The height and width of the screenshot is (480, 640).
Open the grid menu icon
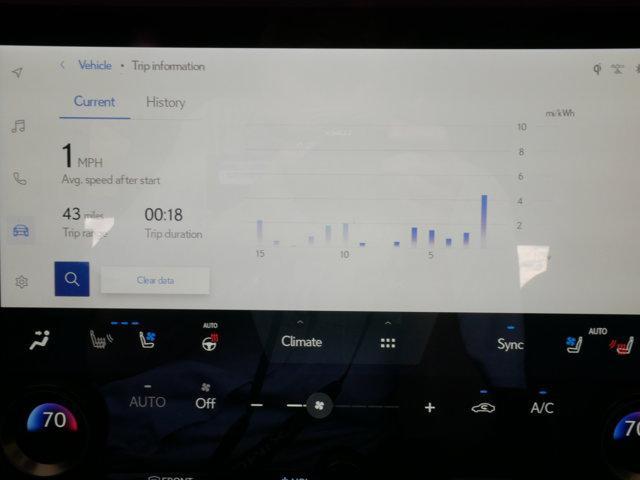click(388, 342)
